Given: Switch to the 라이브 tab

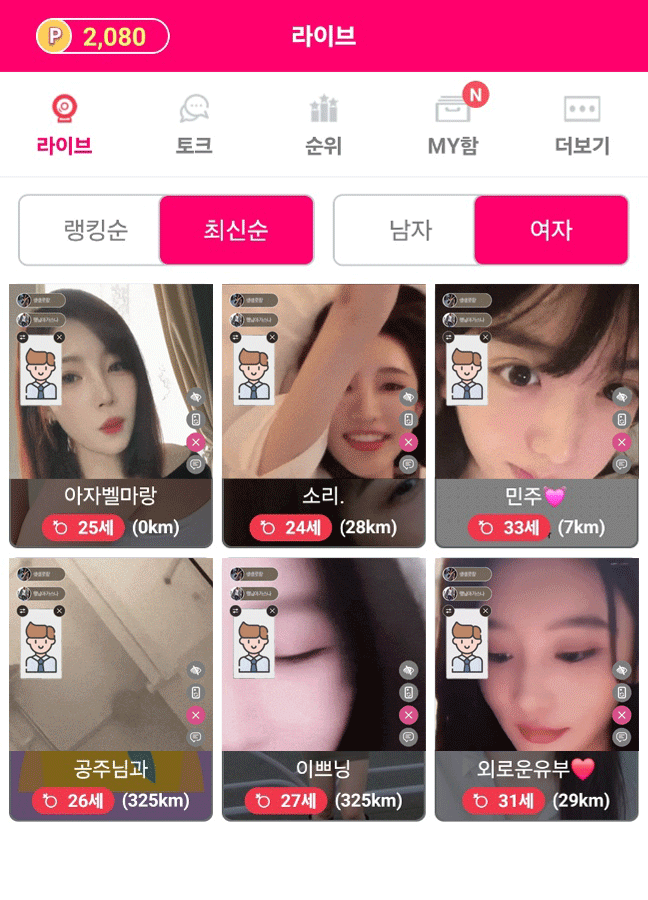Looking at the screenshot, I should (x=65, y=124).
